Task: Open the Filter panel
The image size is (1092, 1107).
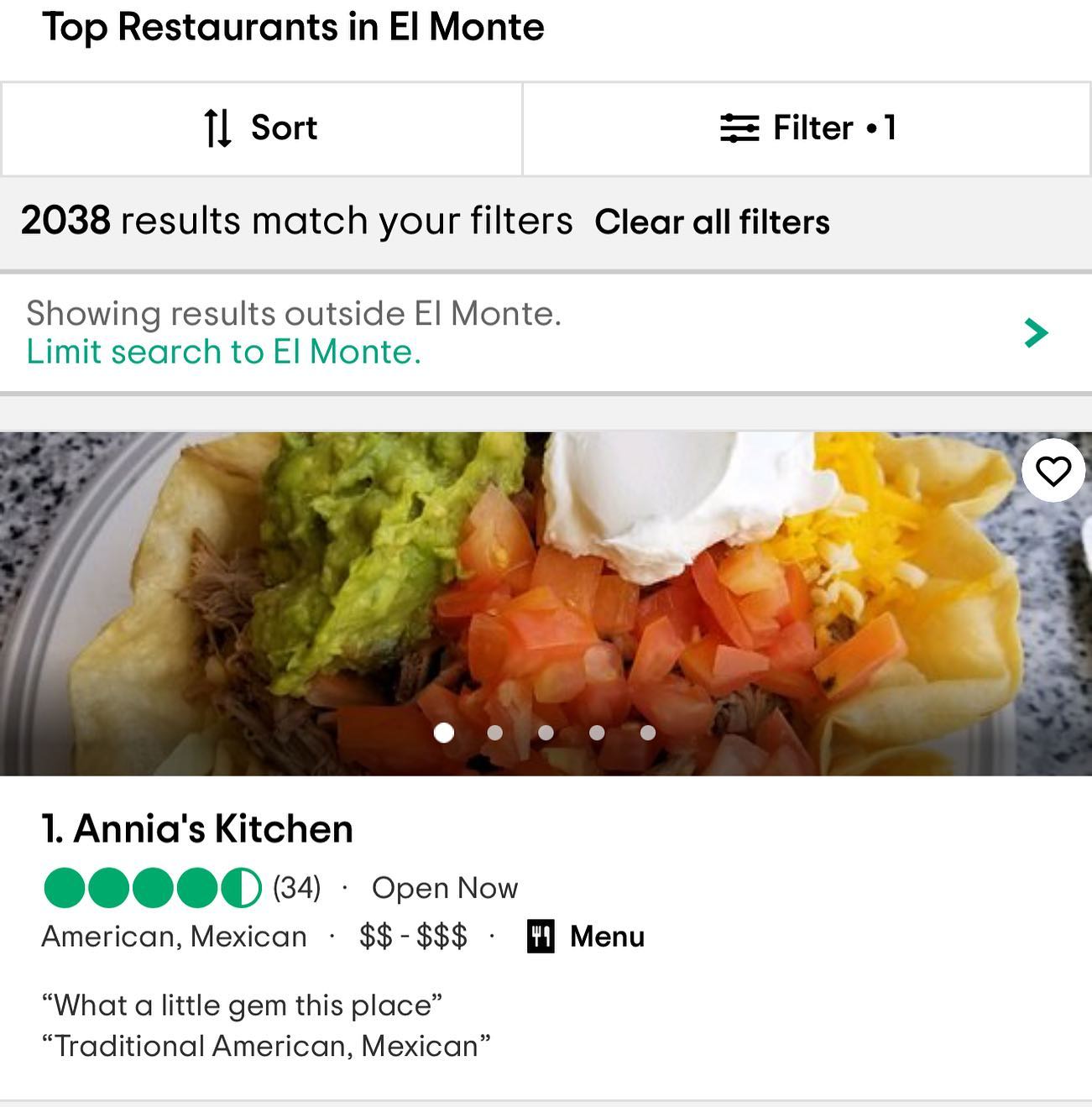Action: (807, 128)
